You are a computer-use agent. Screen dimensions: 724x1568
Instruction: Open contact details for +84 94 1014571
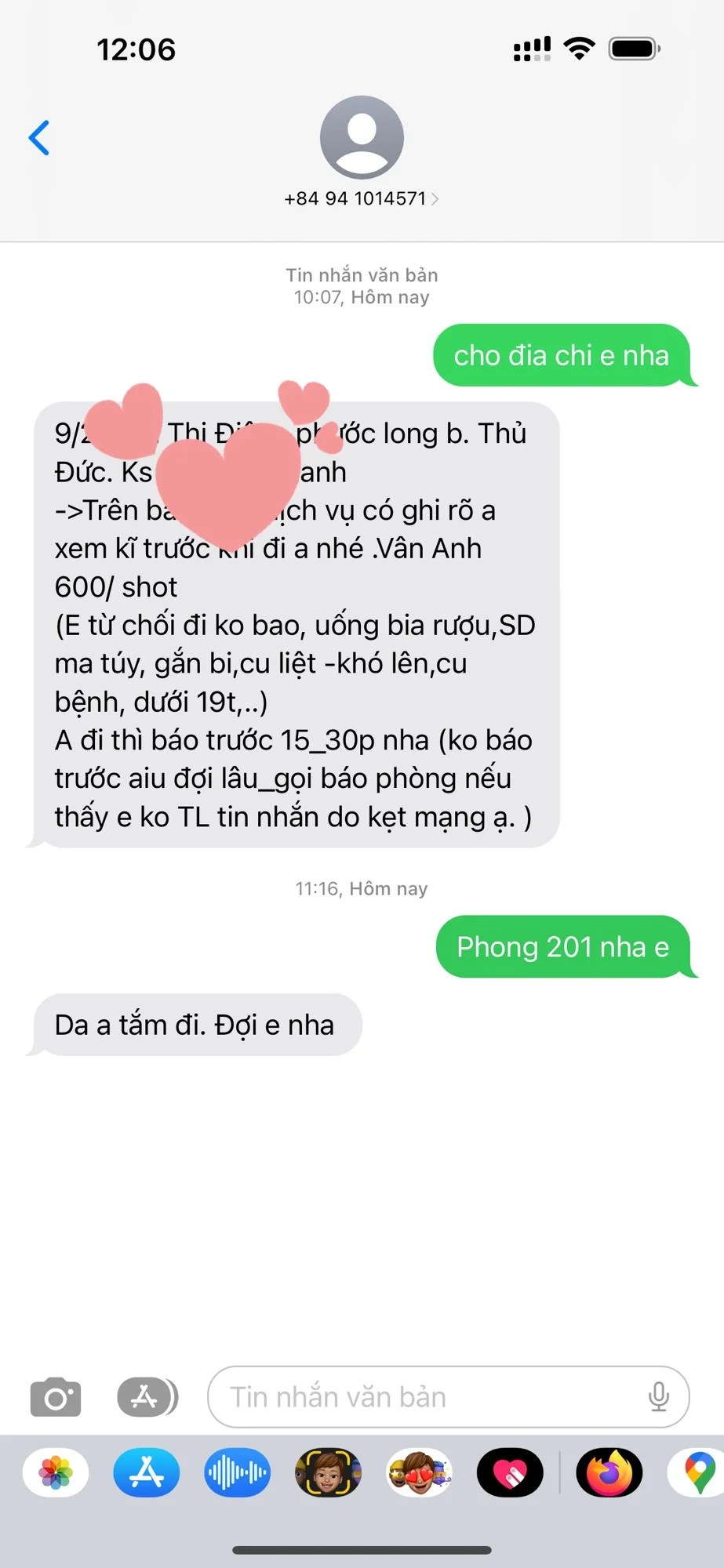tap(362, 198)
